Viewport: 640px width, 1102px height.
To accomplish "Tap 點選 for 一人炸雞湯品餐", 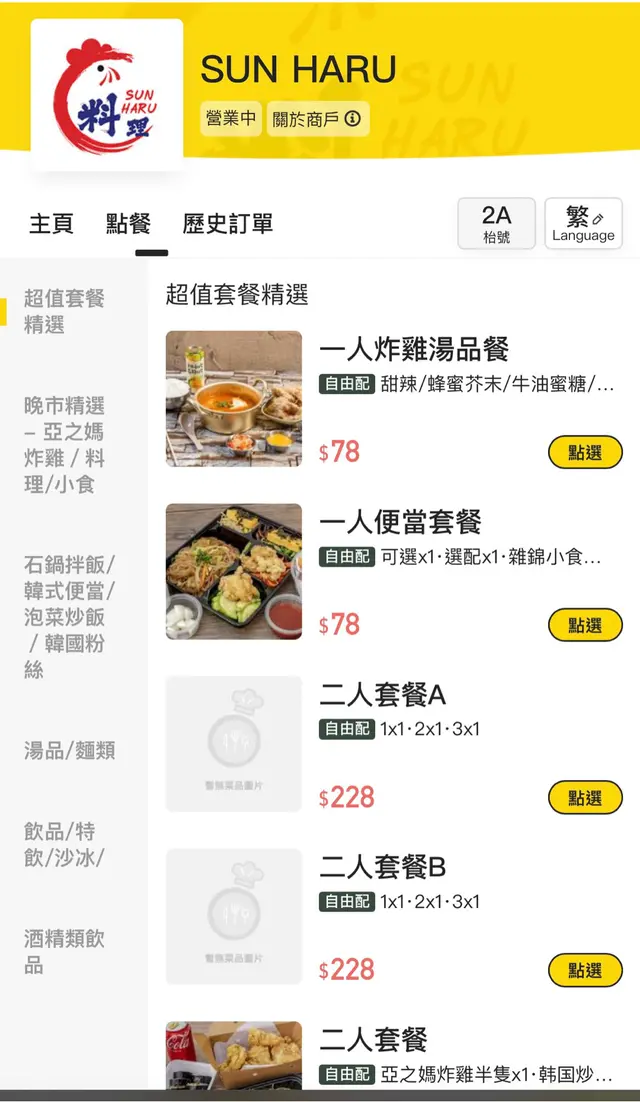I will coord(585,452).
